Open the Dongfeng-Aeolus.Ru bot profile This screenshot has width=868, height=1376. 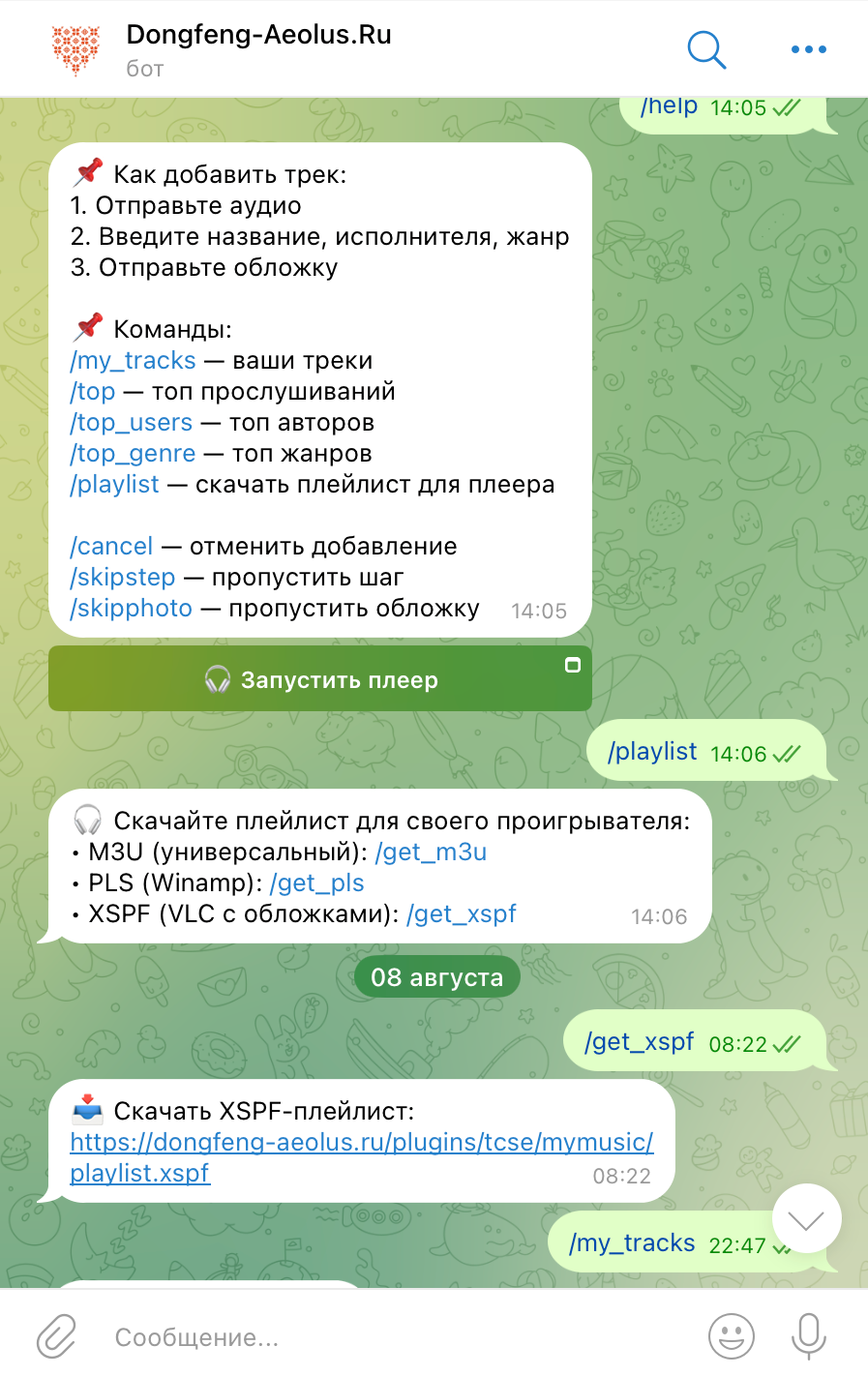[x=258, y=48]
